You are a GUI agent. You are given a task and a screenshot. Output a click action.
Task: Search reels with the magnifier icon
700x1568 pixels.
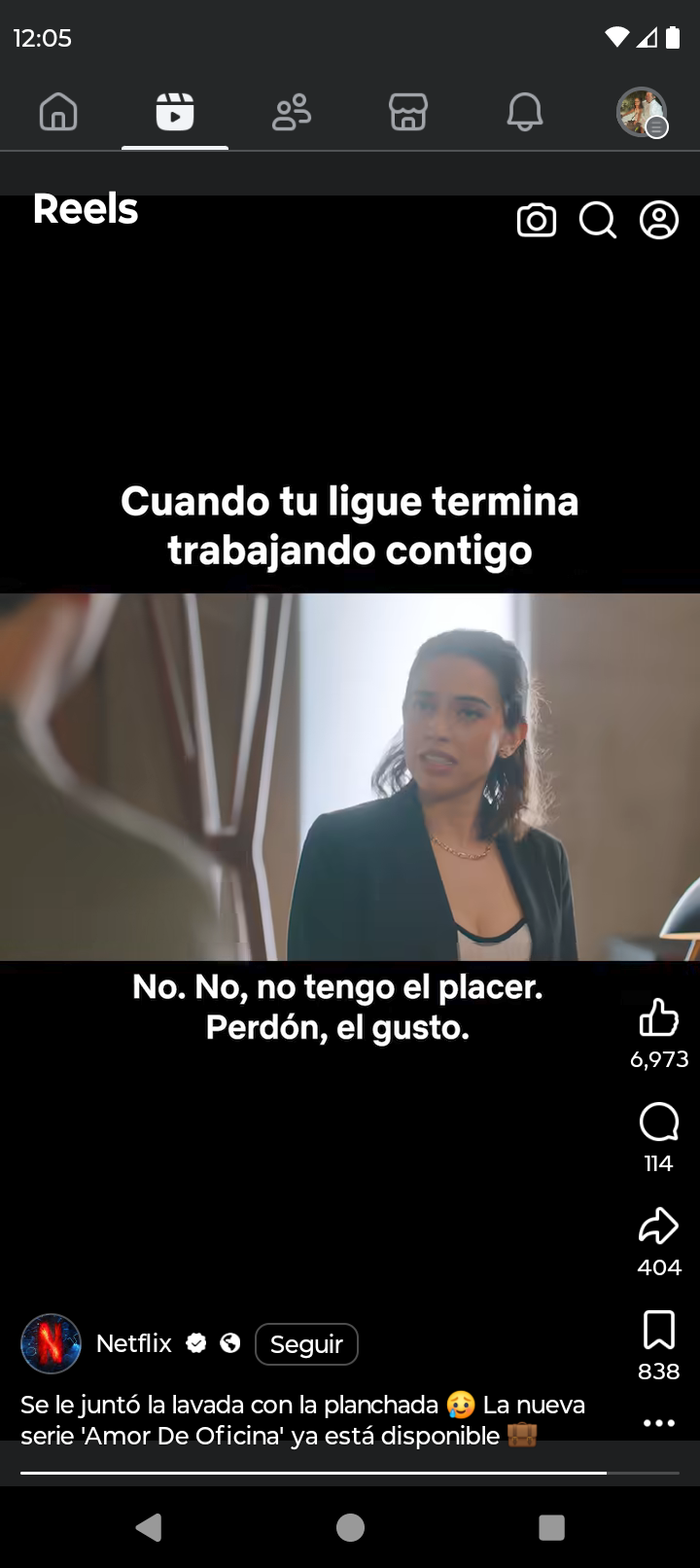[598, 221]
